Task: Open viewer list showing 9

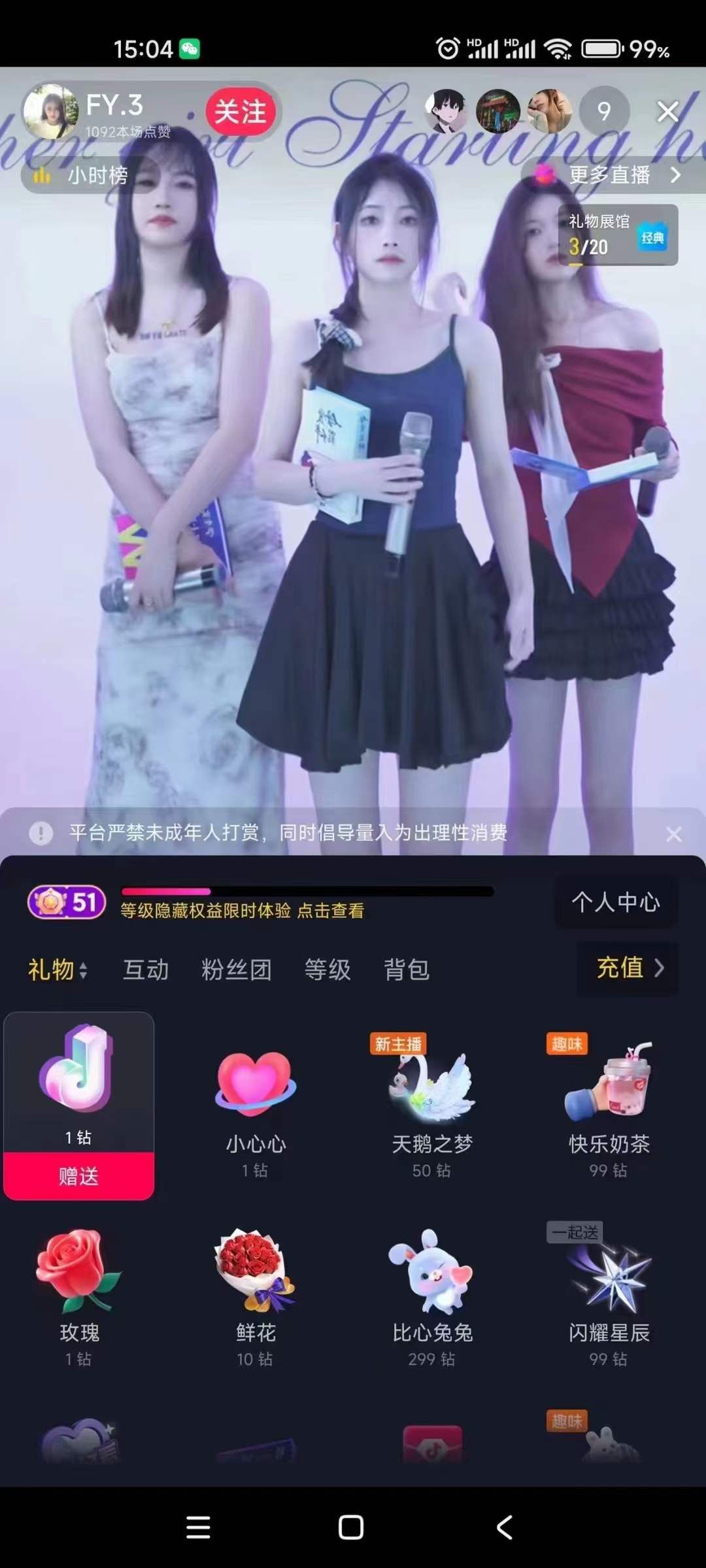Action: click(x=604, y=111)
